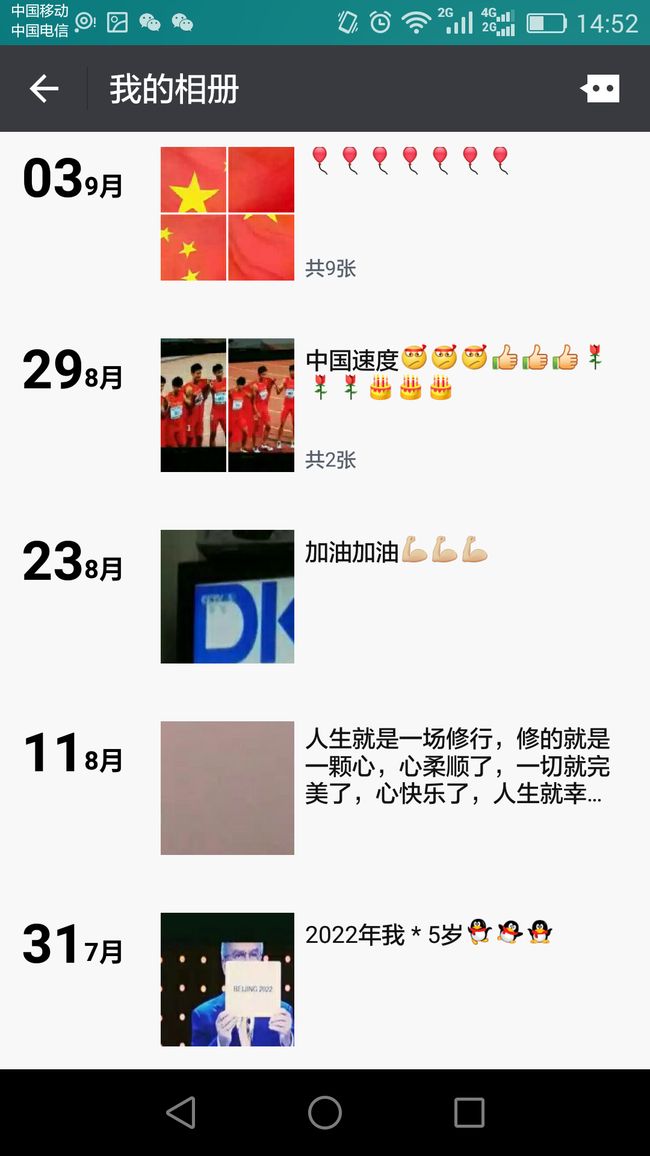The image size is (650, 1156).
Task: Open the 2022年我 post from 31 July
Action: [429, 933]
